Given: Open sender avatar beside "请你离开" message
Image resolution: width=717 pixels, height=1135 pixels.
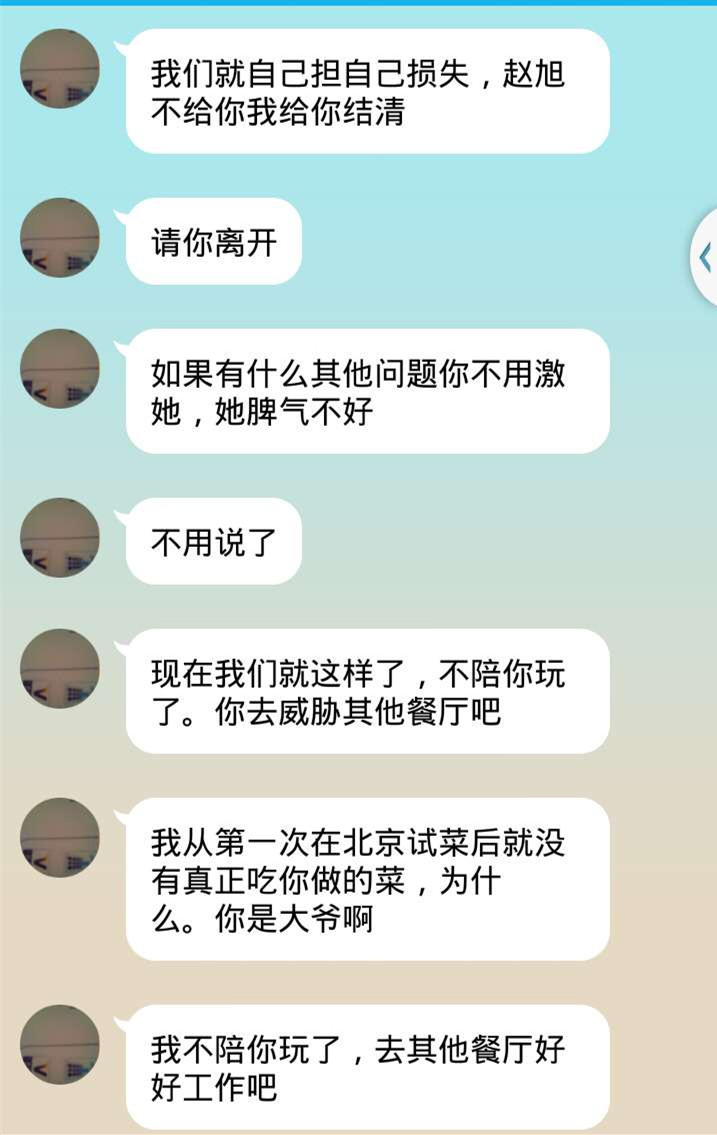Looking at the screenshot, I should [60, 238].
